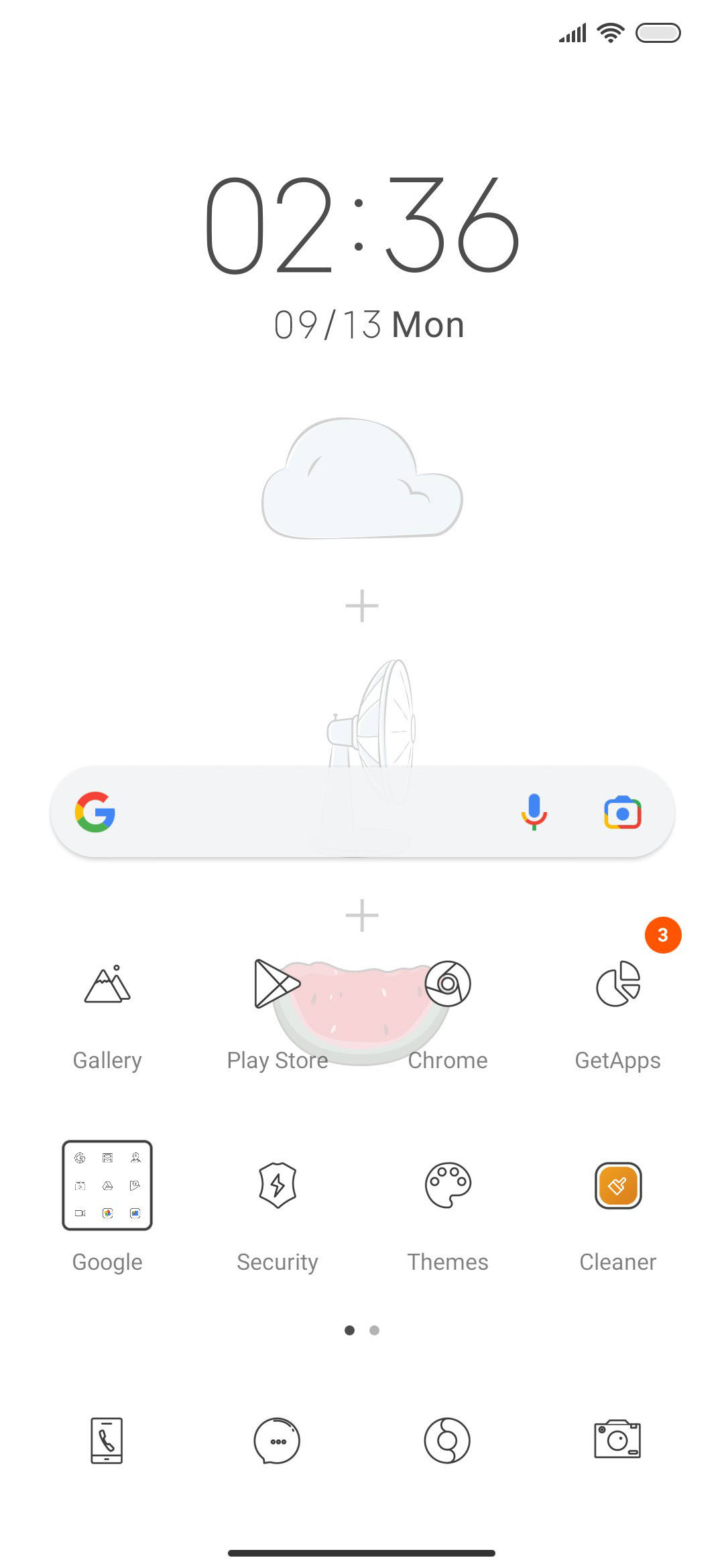The width and height of the screenshot is (724, 1568).
Task: Open the Phone dialer in the dock
Action: click(107, 1440)
